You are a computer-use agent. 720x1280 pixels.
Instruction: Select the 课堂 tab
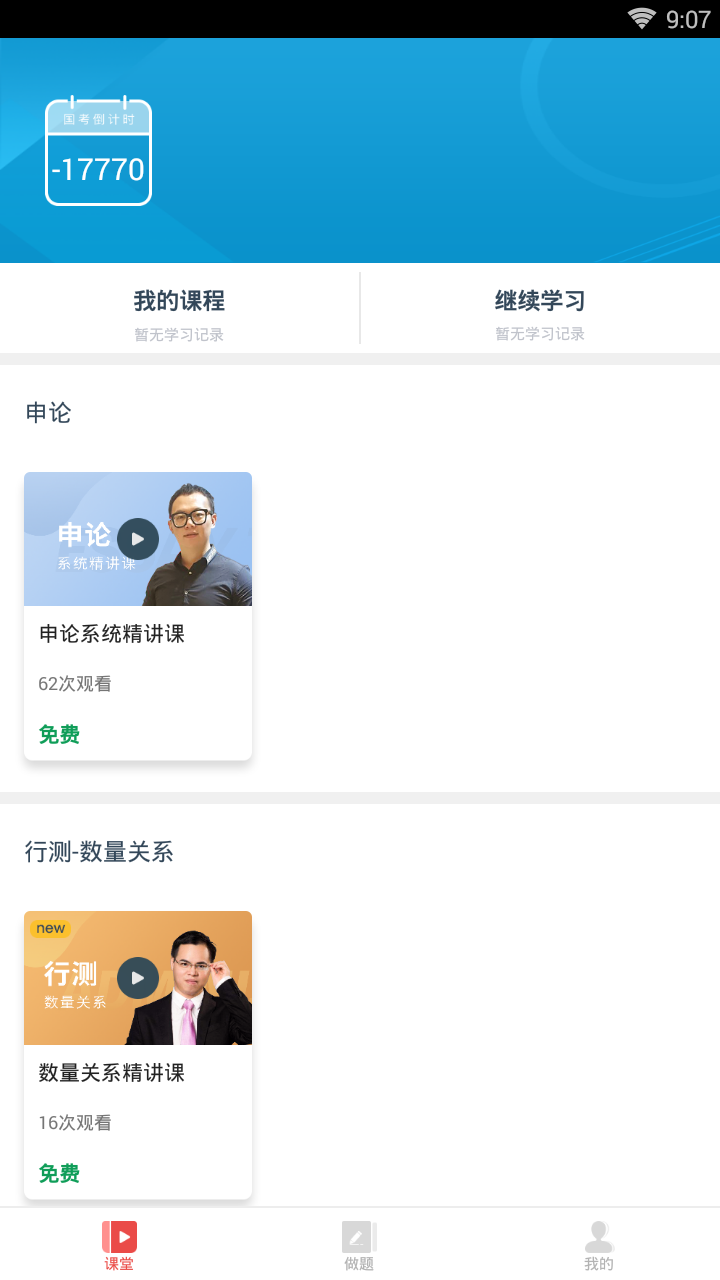tap(119, 1244)
